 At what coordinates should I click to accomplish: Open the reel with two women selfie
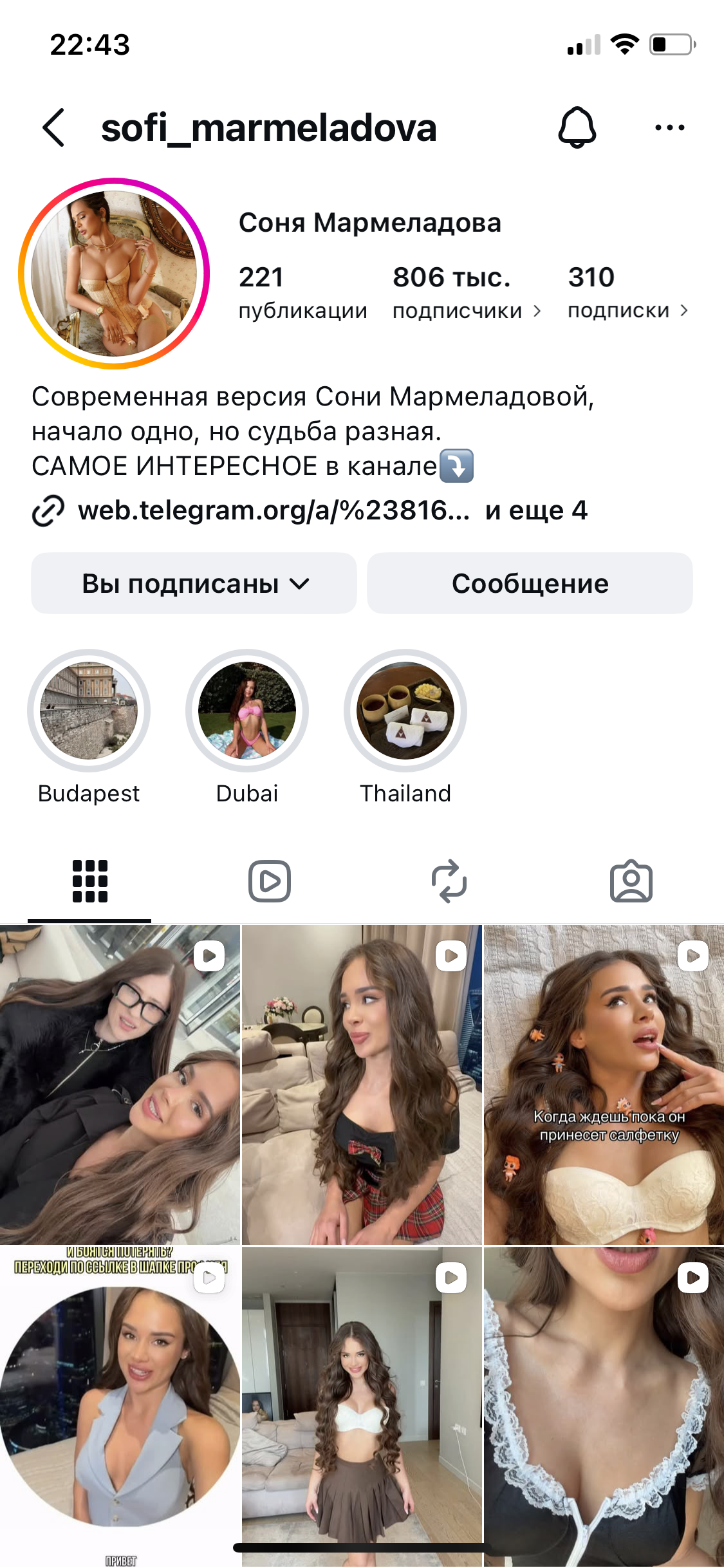tap(120, 1084)
